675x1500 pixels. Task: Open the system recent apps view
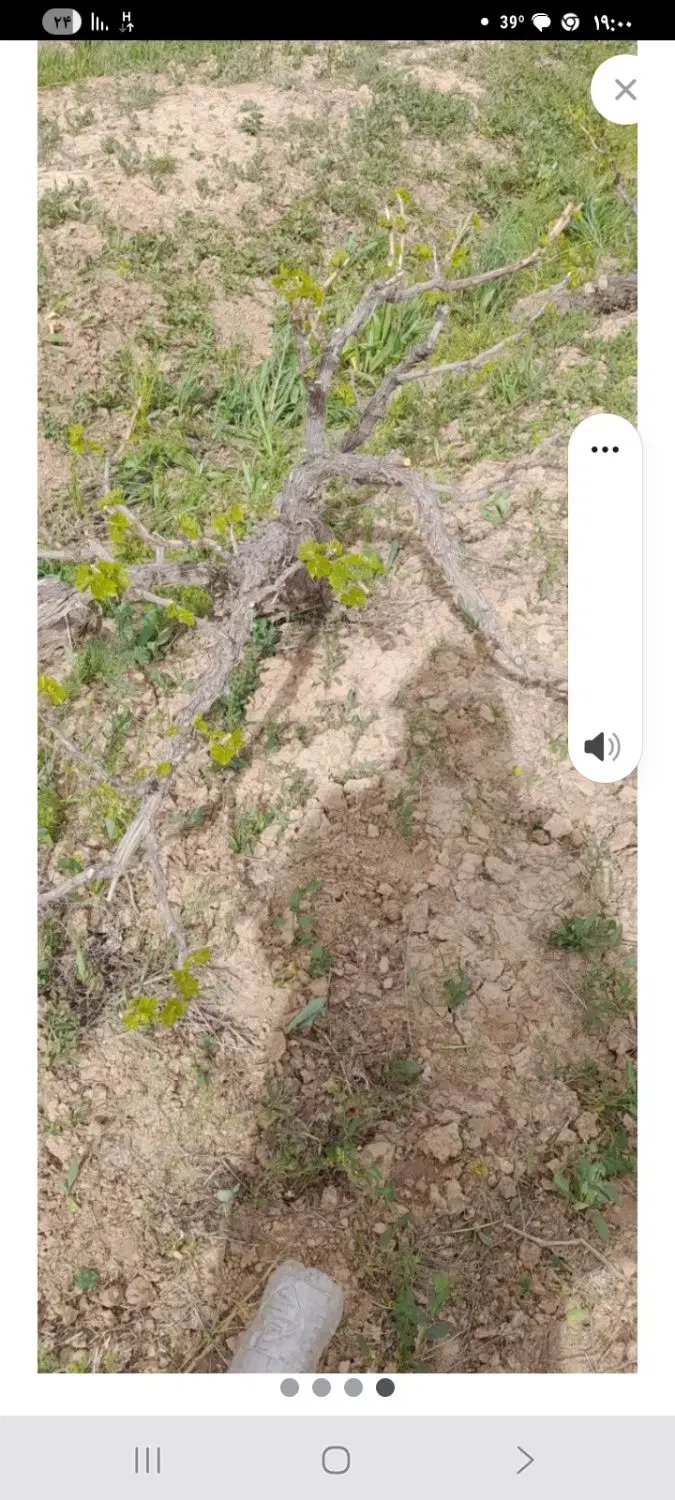[x=148, y=1460]
